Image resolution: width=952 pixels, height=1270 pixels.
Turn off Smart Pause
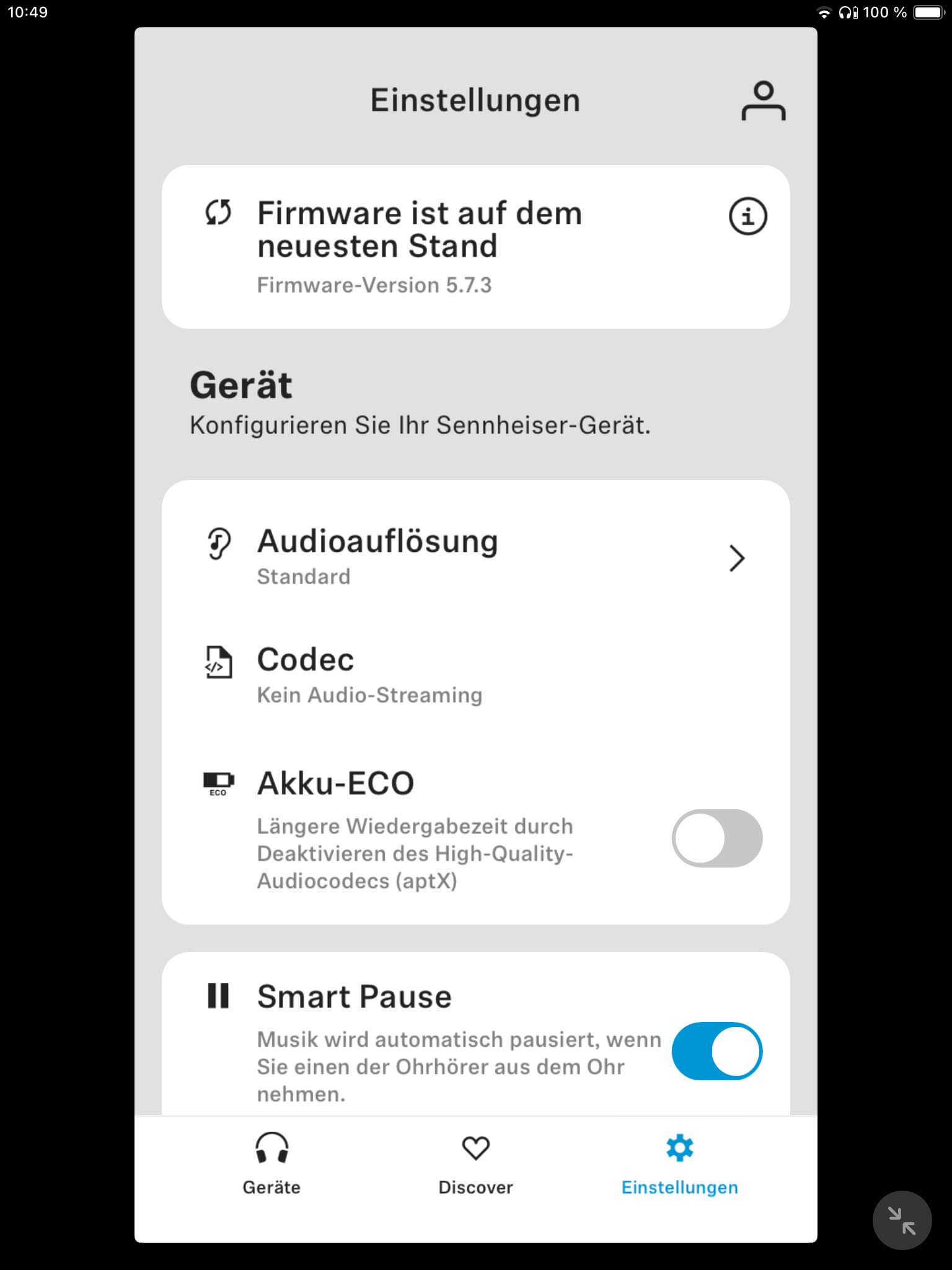point(716,1051)
